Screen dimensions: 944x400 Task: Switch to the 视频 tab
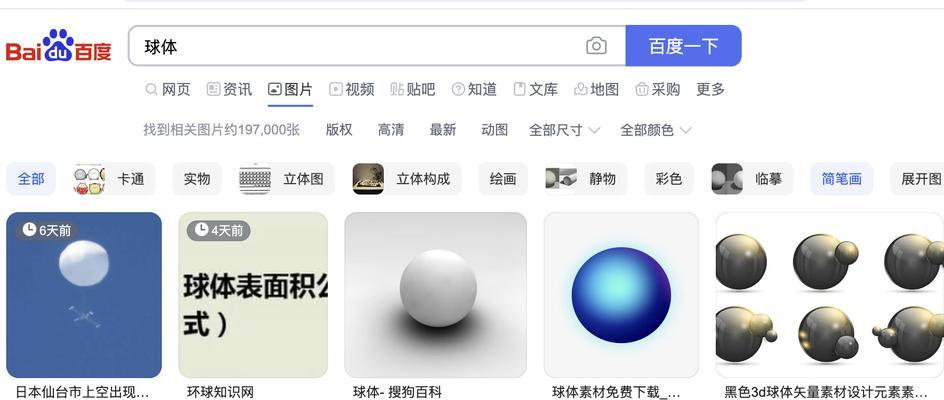[351, 89]
